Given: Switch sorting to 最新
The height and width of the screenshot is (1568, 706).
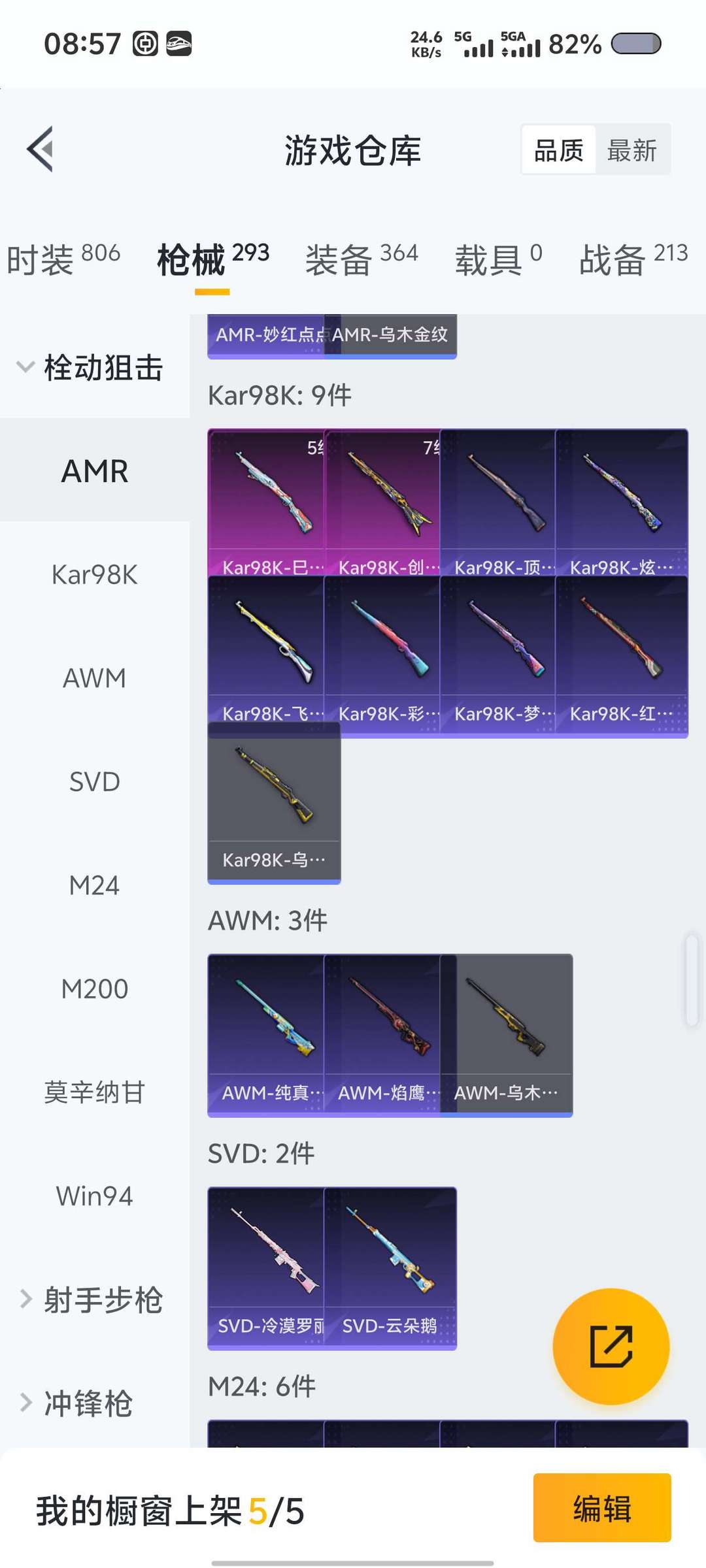Looking at the screenshot, I should [632, 150].
